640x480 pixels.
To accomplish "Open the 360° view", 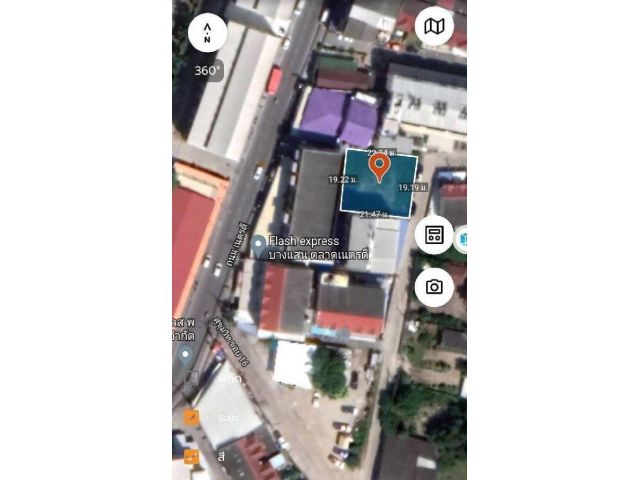I will pyautogui.click(x=207, y=71).
